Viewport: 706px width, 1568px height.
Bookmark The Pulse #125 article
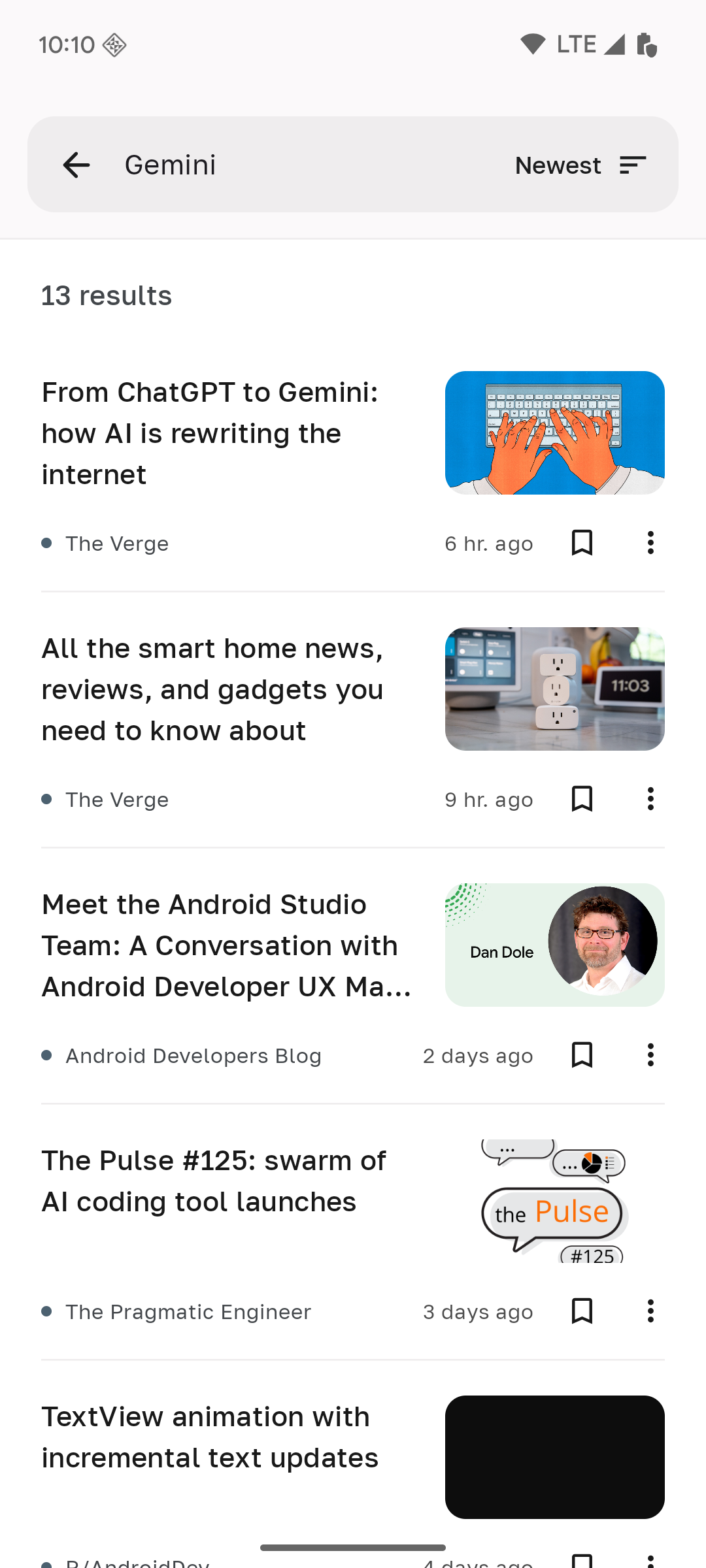point(582,1311)
